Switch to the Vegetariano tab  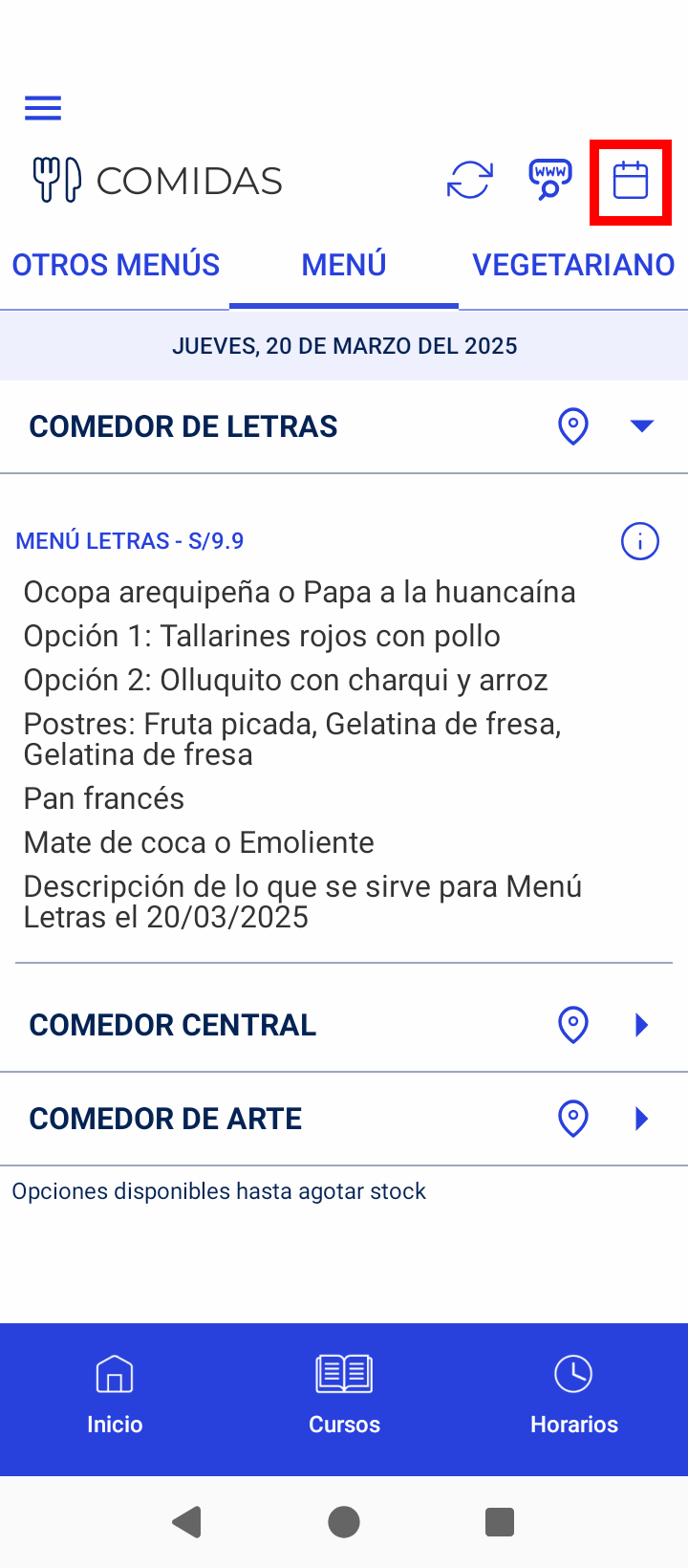[573, 265]
